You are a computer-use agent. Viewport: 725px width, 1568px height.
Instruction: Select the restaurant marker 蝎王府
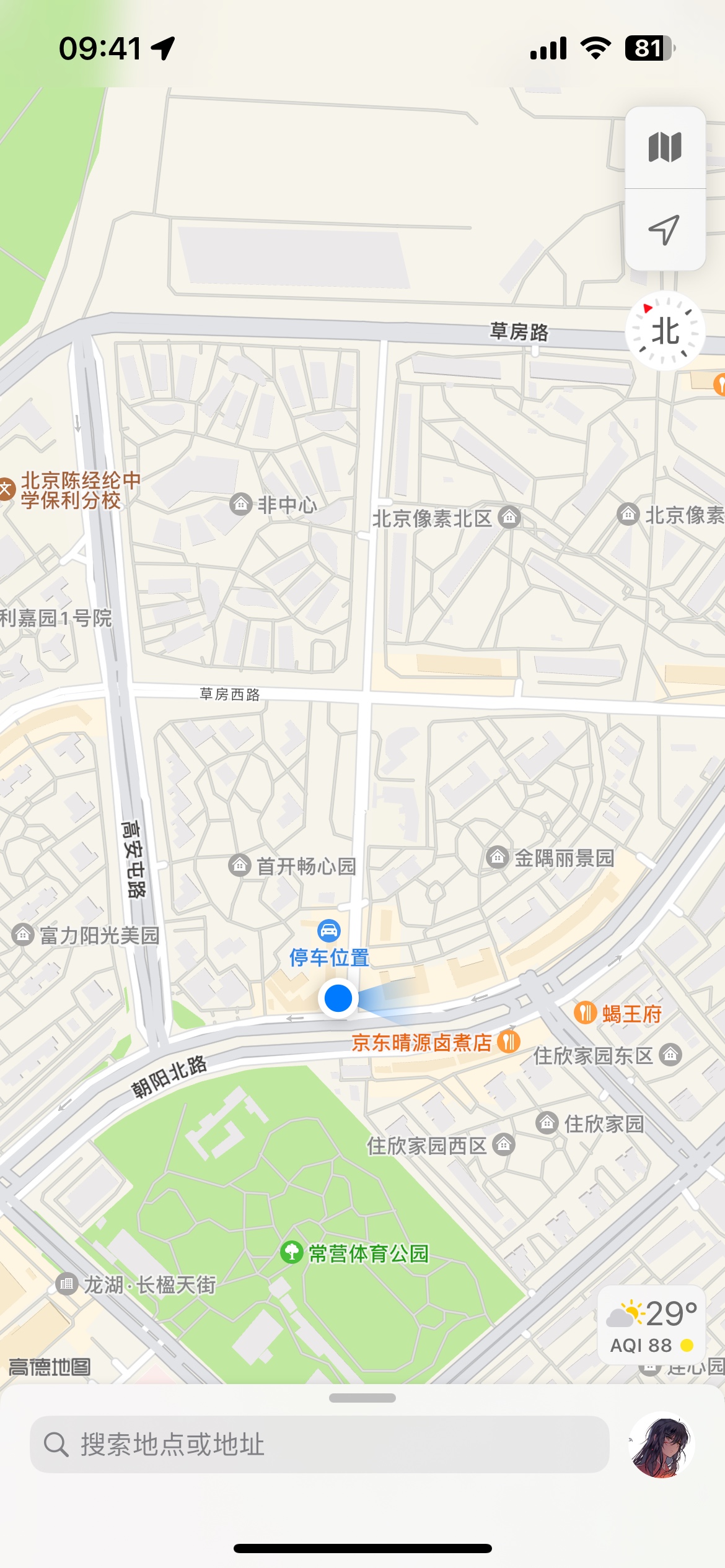point(585,1013)
